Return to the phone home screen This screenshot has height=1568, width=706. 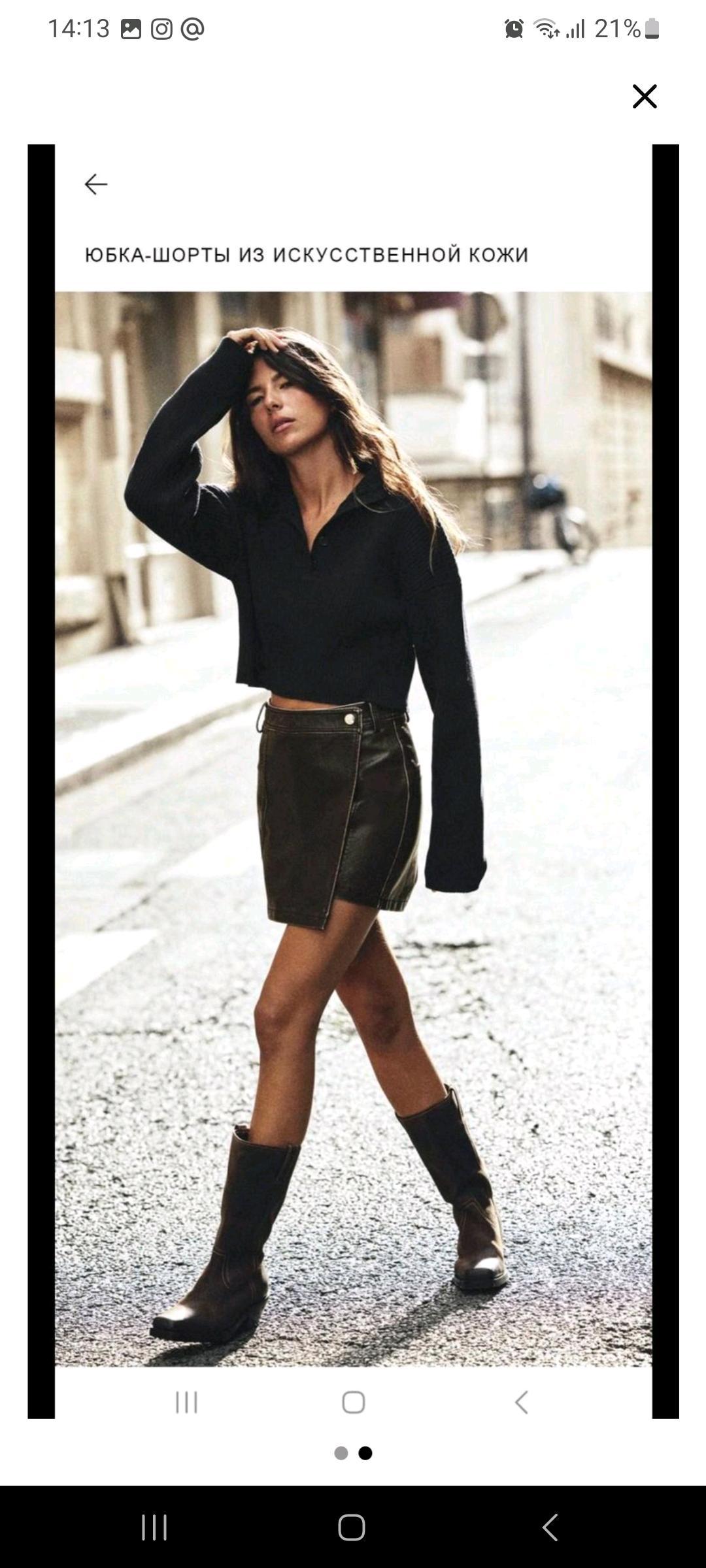click(x=352, y=1527)
